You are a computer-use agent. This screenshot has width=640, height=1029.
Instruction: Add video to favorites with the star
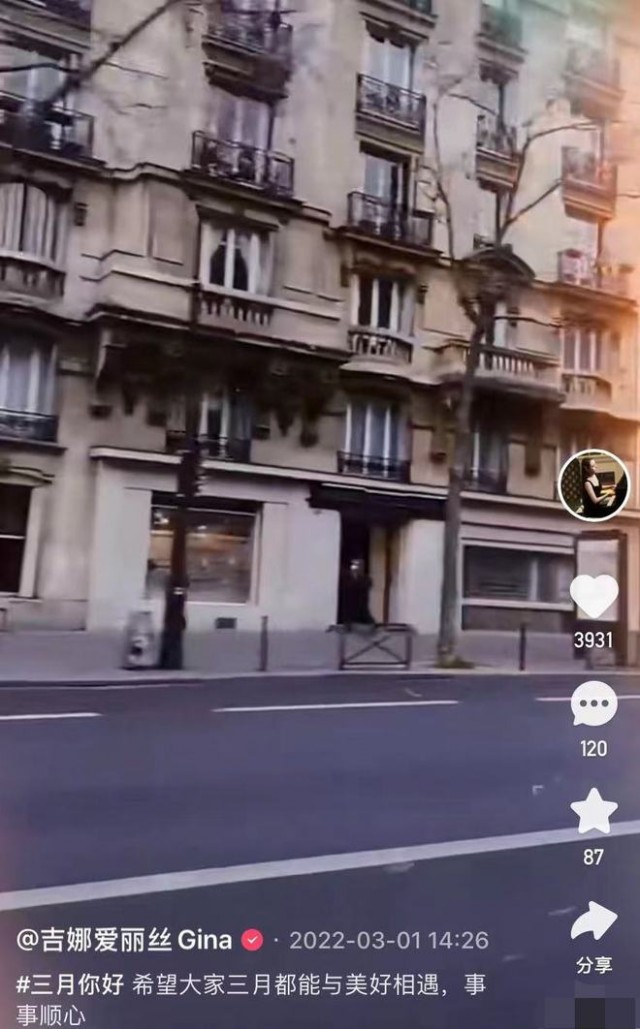[594, 811]
